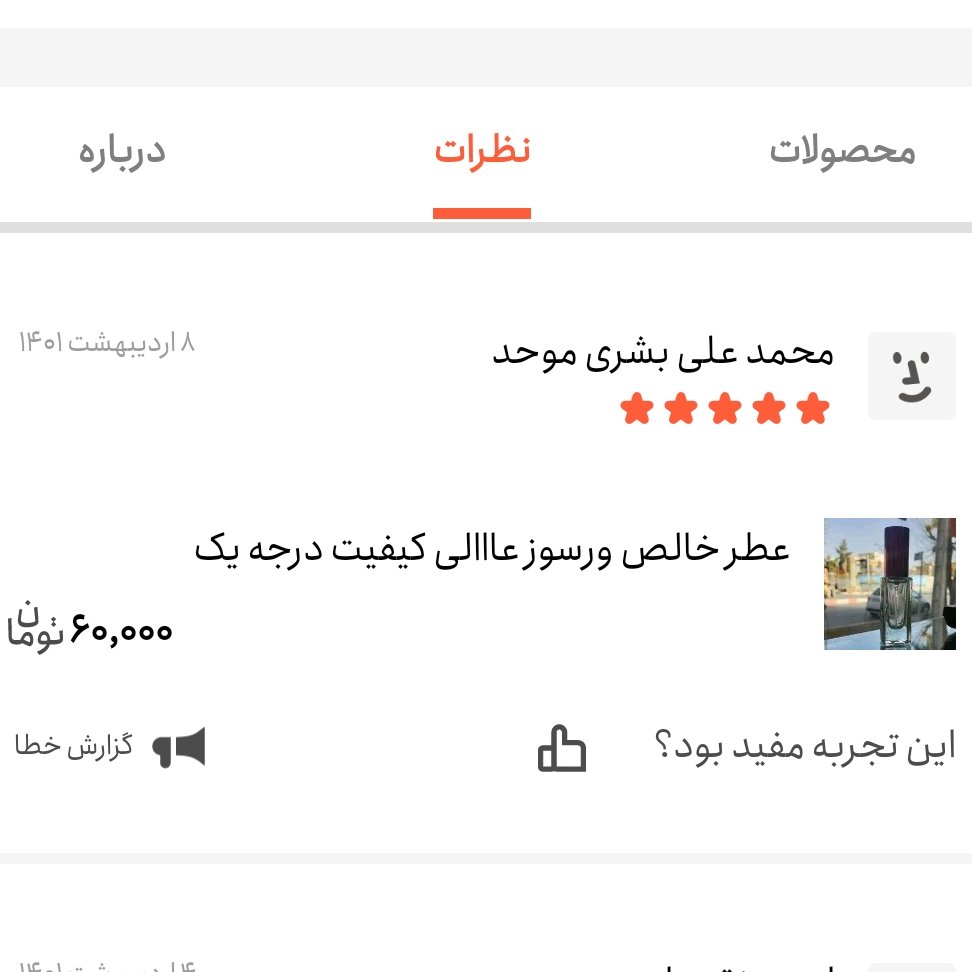This screenshot has height=972, width=972.
Task: Open the درباره tab
Action: (122, 152)
